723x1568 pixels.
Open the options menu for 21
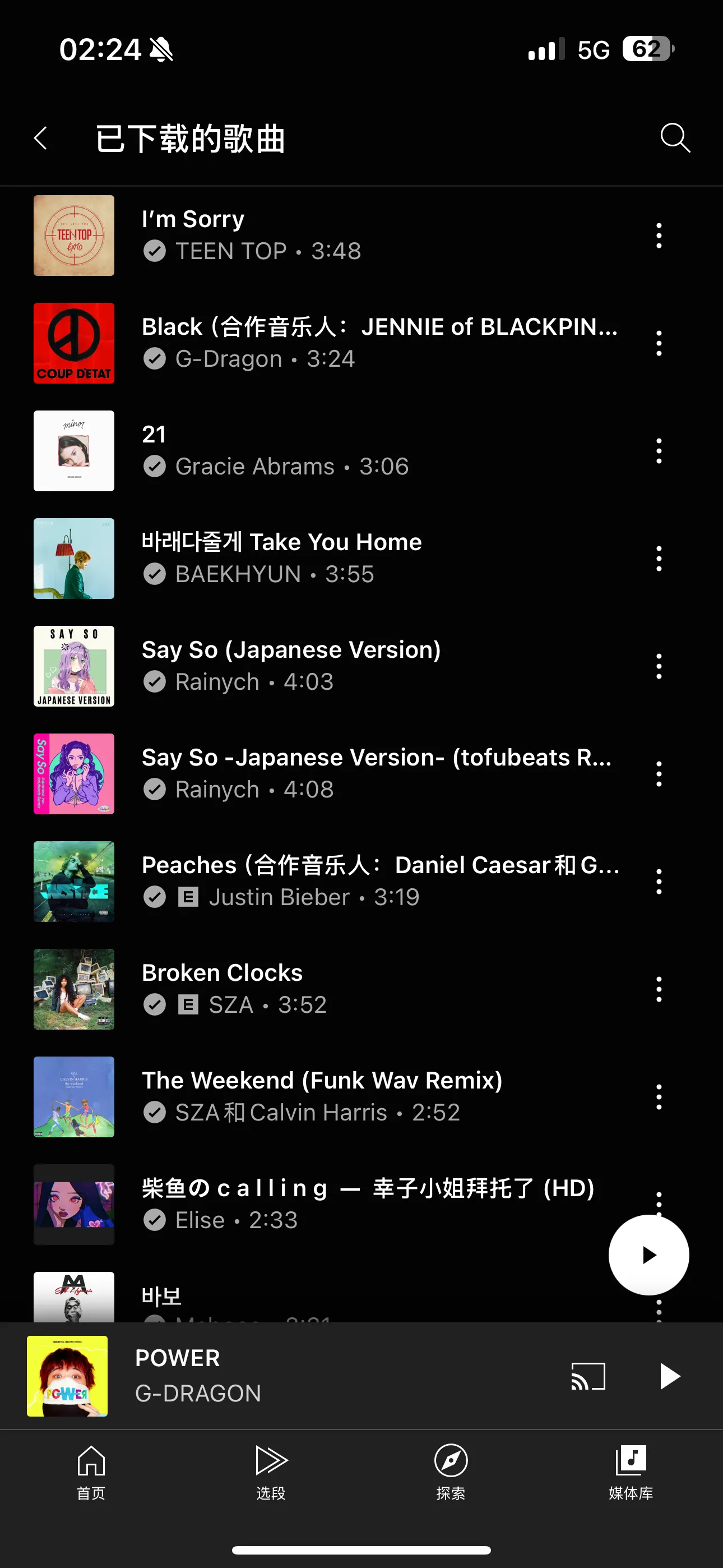click(x=659, y=451)
